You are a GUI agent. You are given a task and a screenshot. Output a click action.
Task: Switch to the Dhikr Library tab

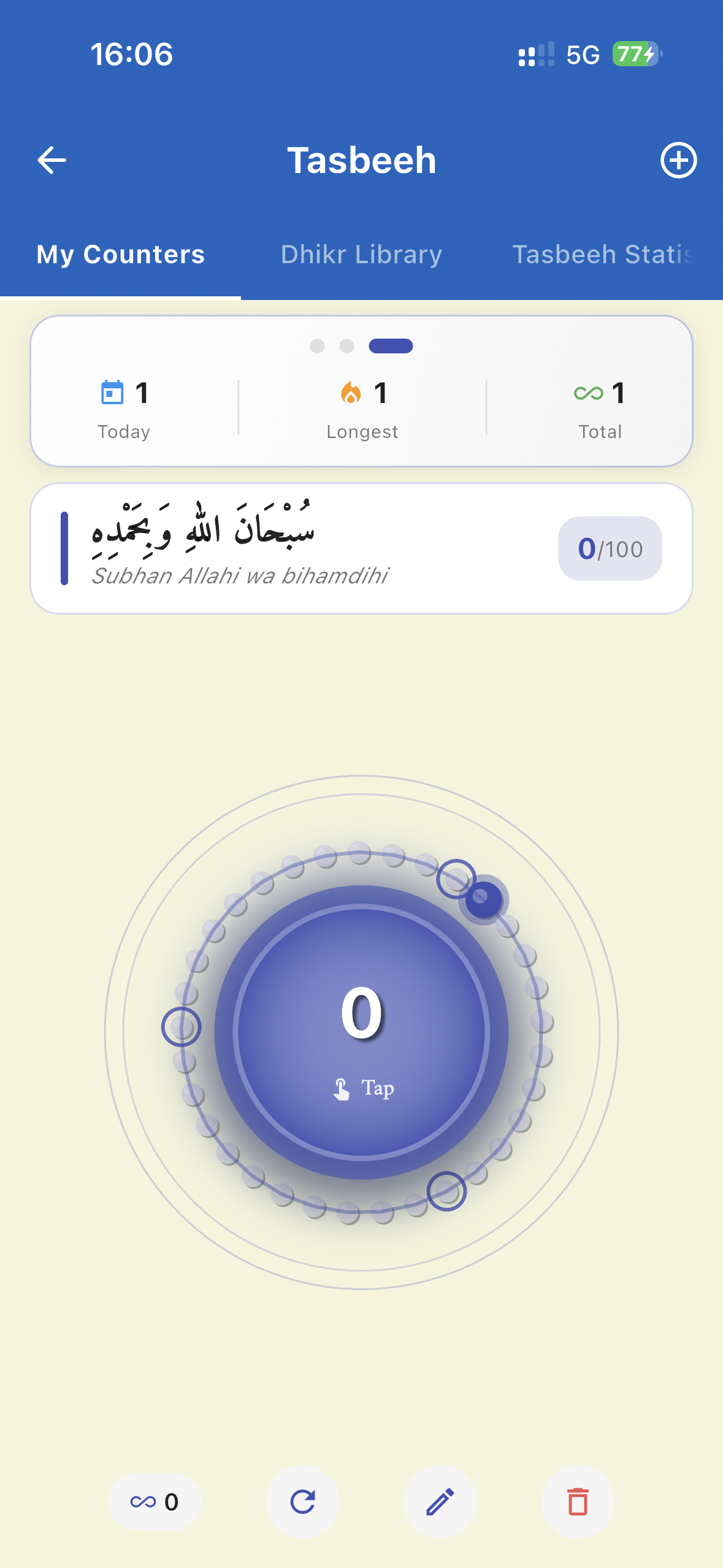pyautogui.click(x=361, y=254)
